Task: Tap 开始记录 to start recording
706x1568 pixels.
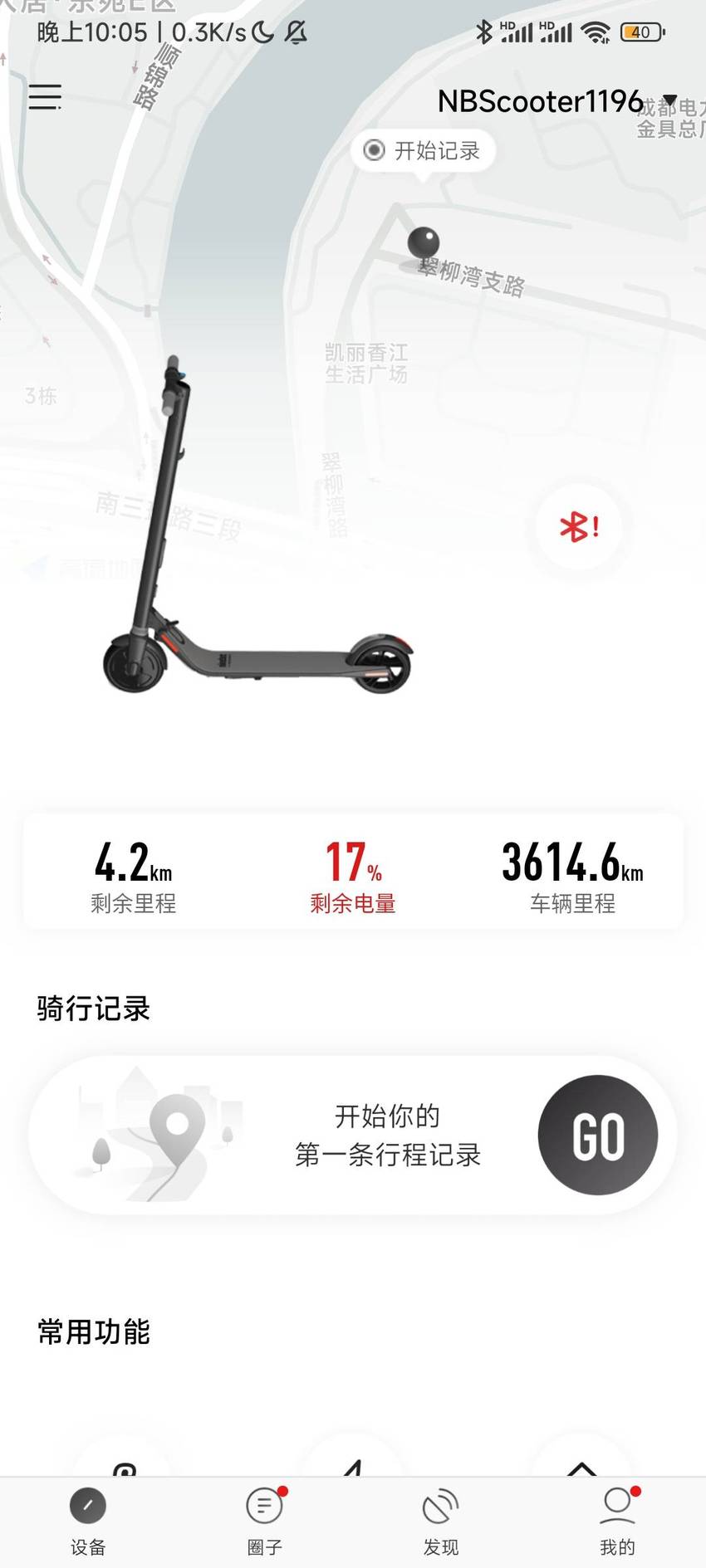Action: click(423, 150)
